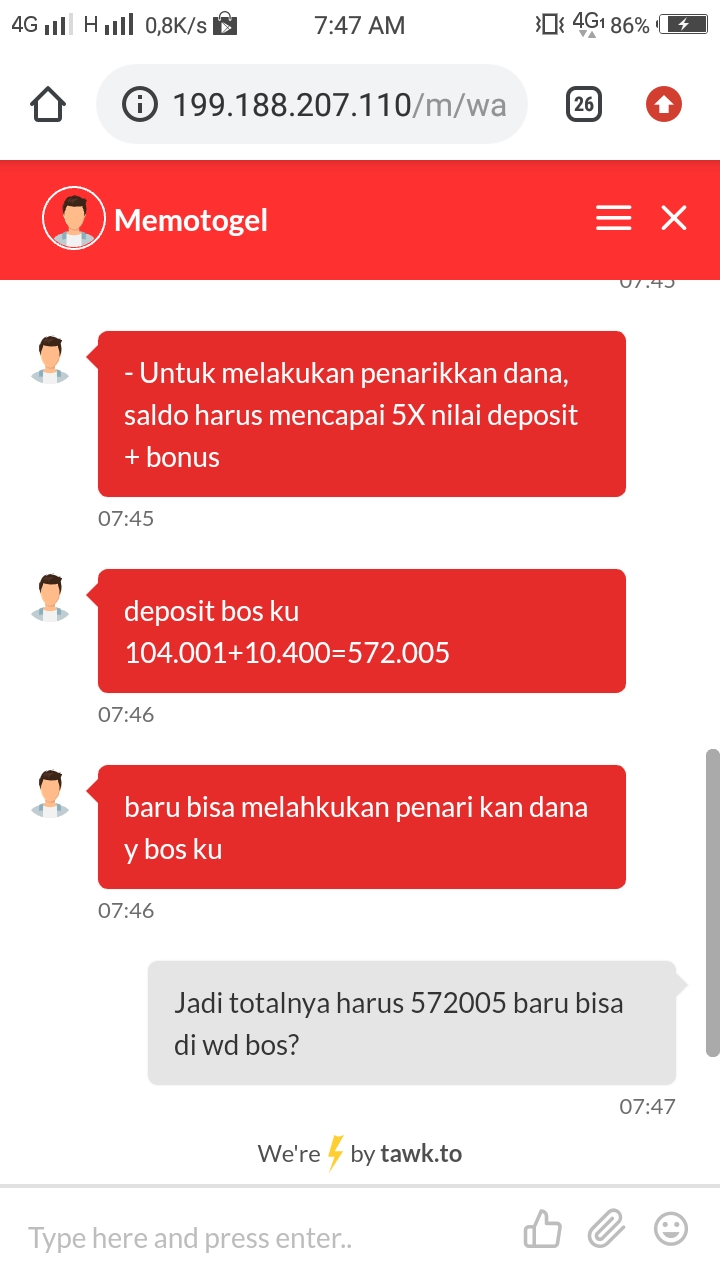Close the Memotogel chat window
This screenshot has width=720, height=1280.
coord(674,218)
